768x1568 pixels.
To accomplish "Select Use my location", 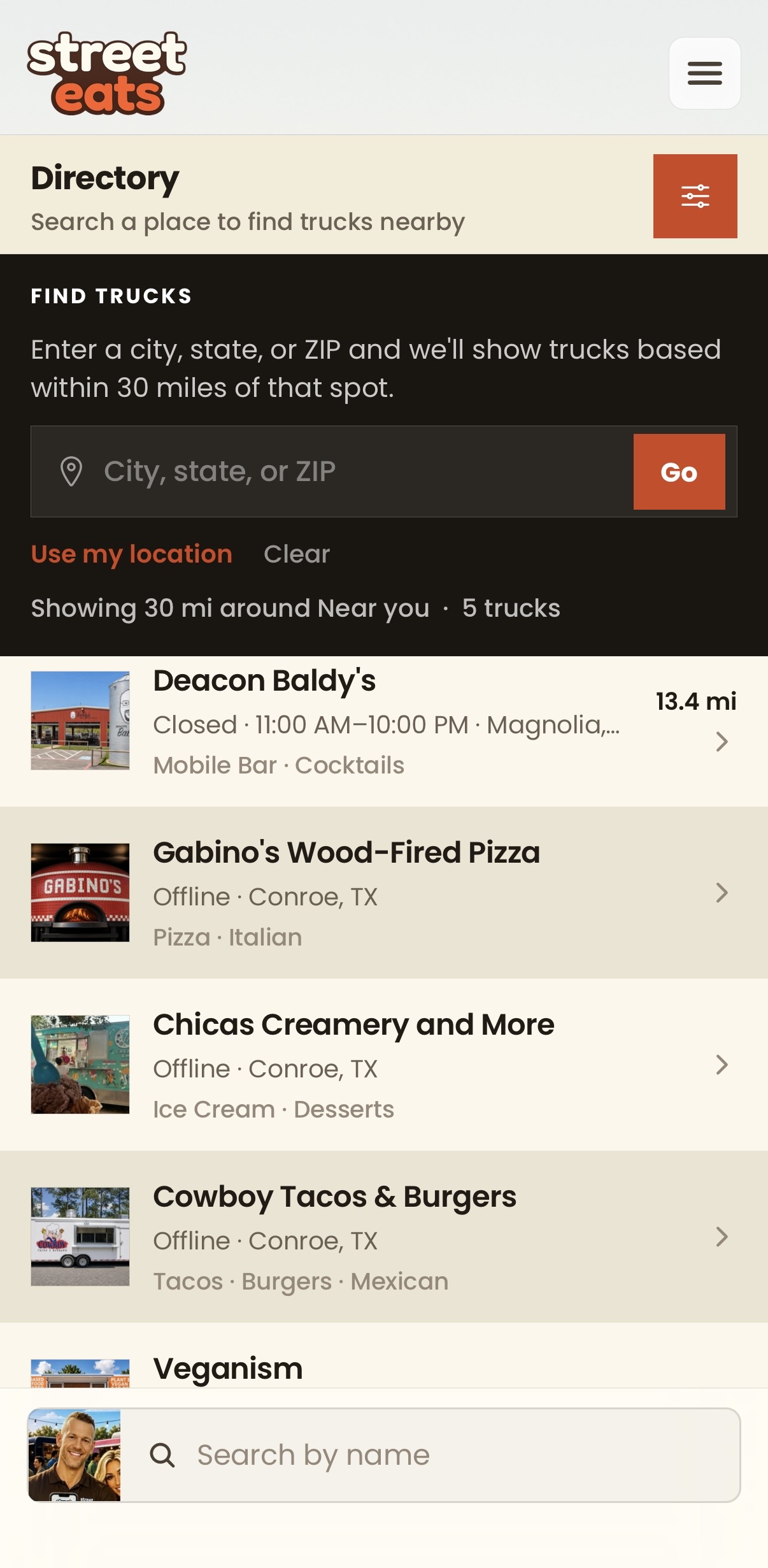I will (132, 554).
